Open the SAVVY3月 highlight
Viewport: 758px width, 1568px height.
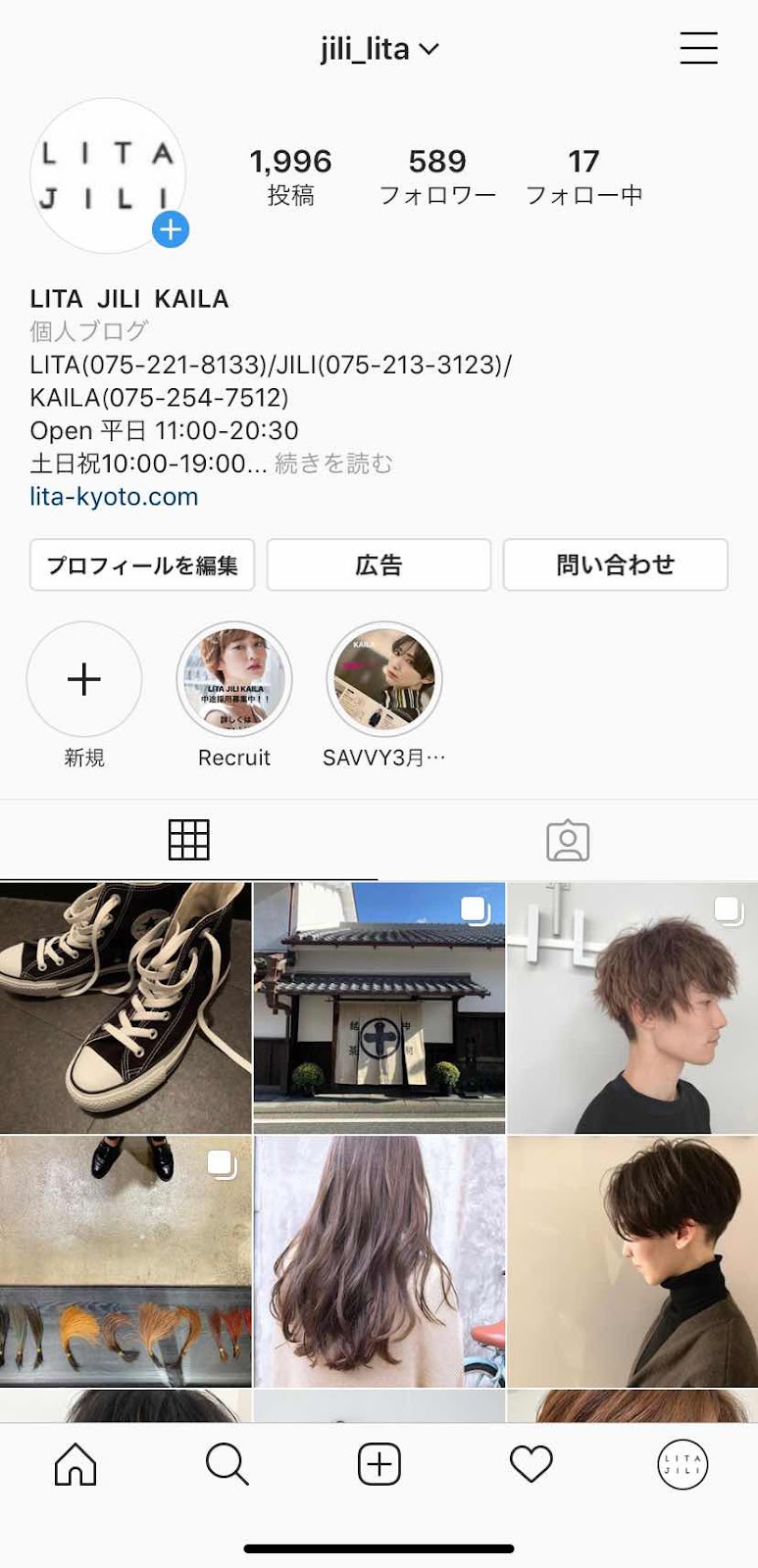384,679
